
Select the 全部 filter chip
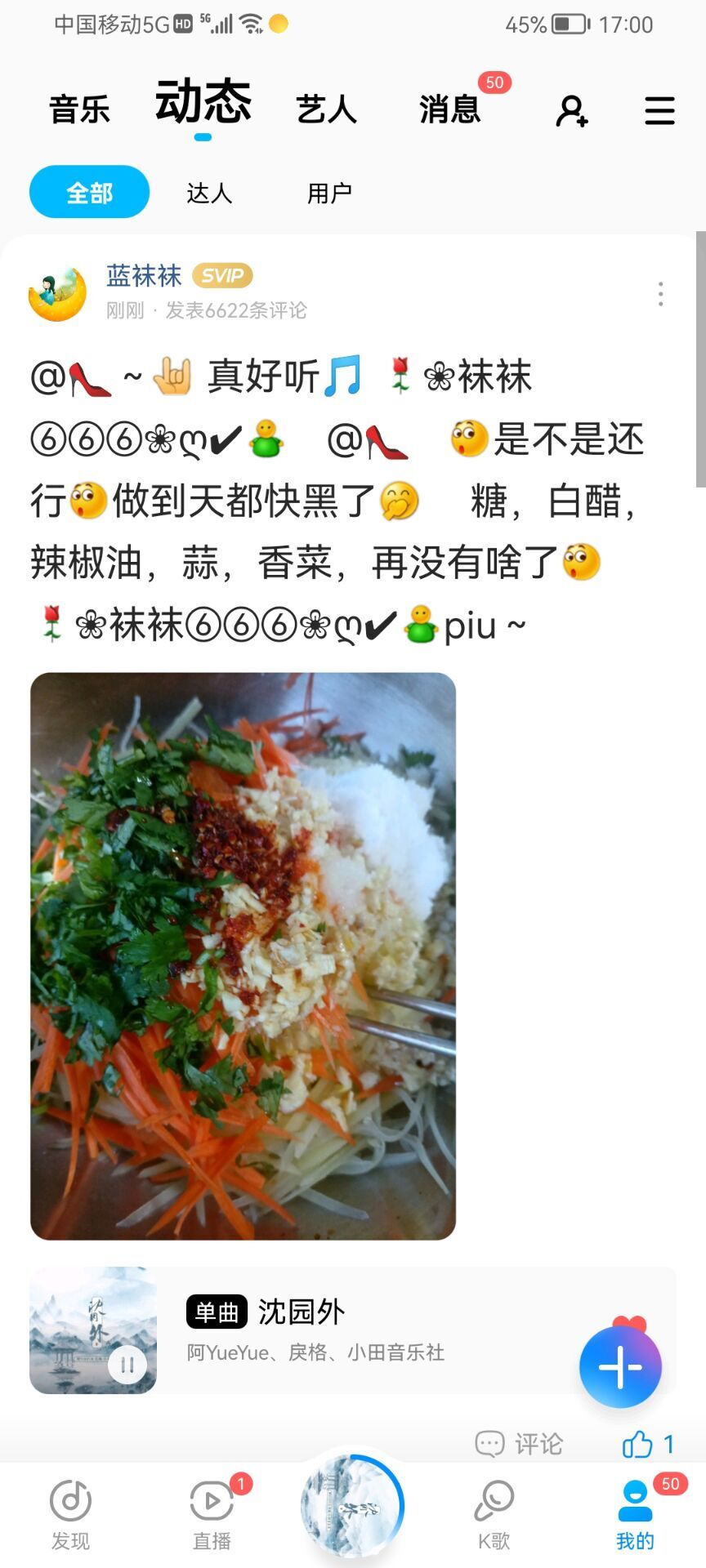click(x=89, y=193)
